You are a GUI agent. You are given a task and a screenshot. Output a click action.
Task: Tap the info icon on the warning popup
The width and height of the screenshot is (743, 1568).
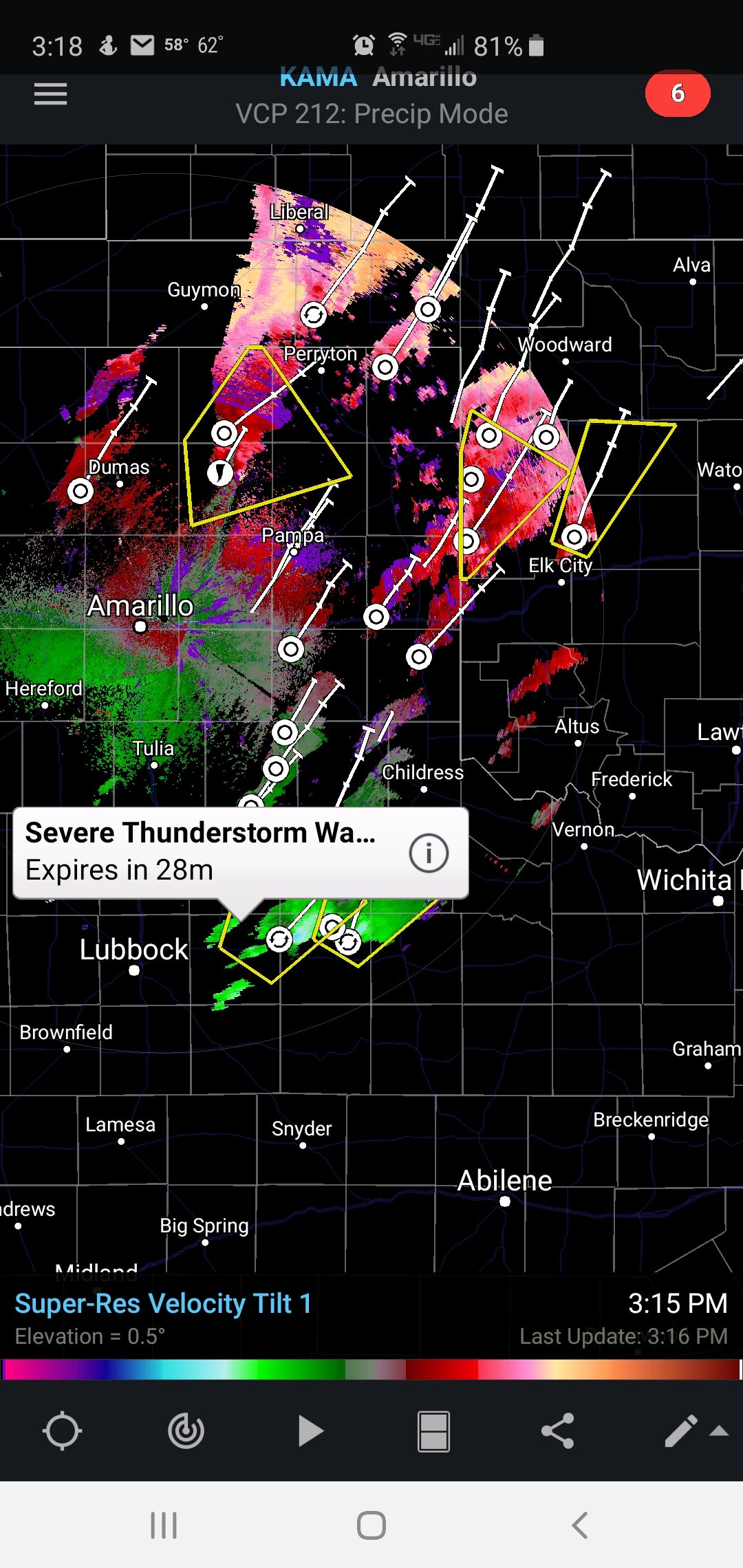click(429, 853)
